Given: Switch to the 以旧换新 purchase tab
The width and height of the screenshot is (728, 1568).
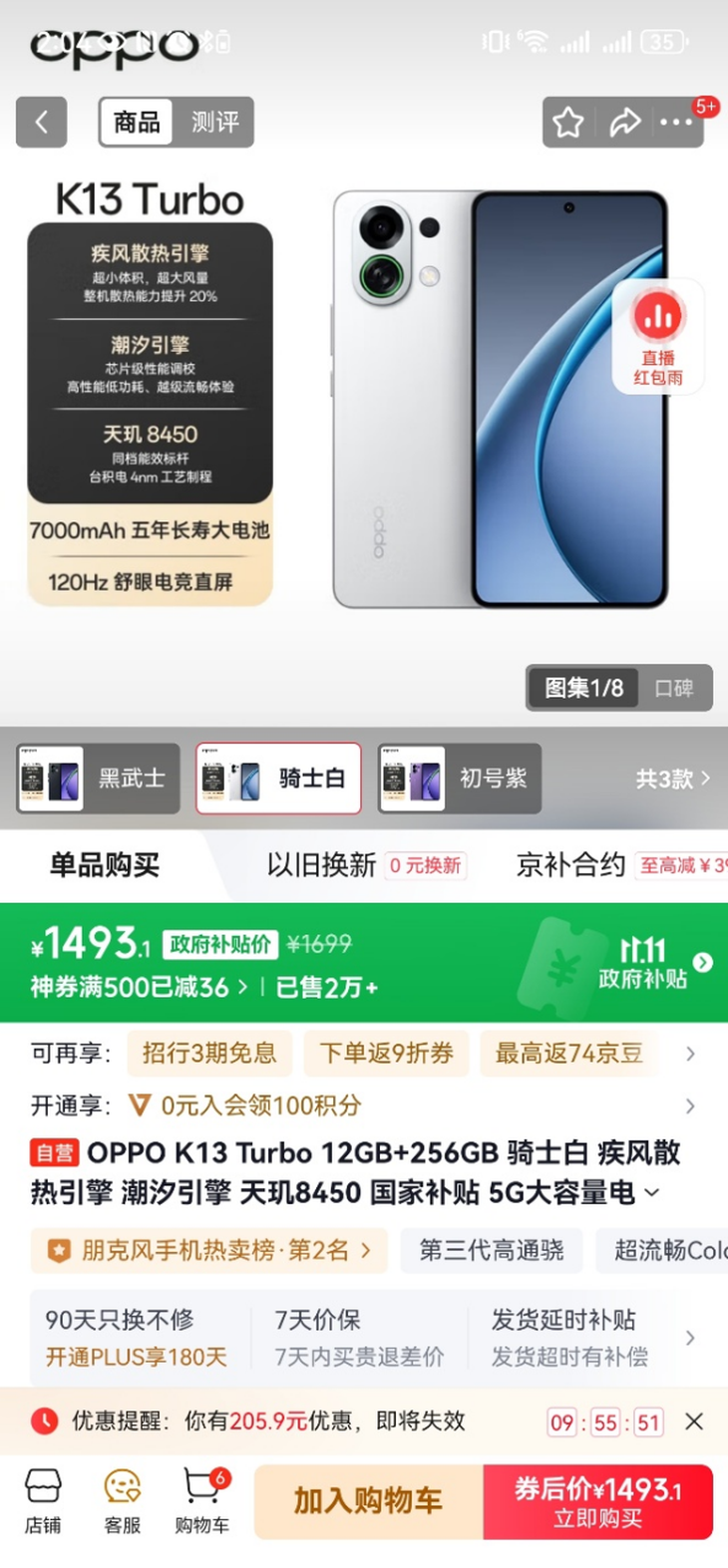Looking at the screenshot, I should [365, 864].
